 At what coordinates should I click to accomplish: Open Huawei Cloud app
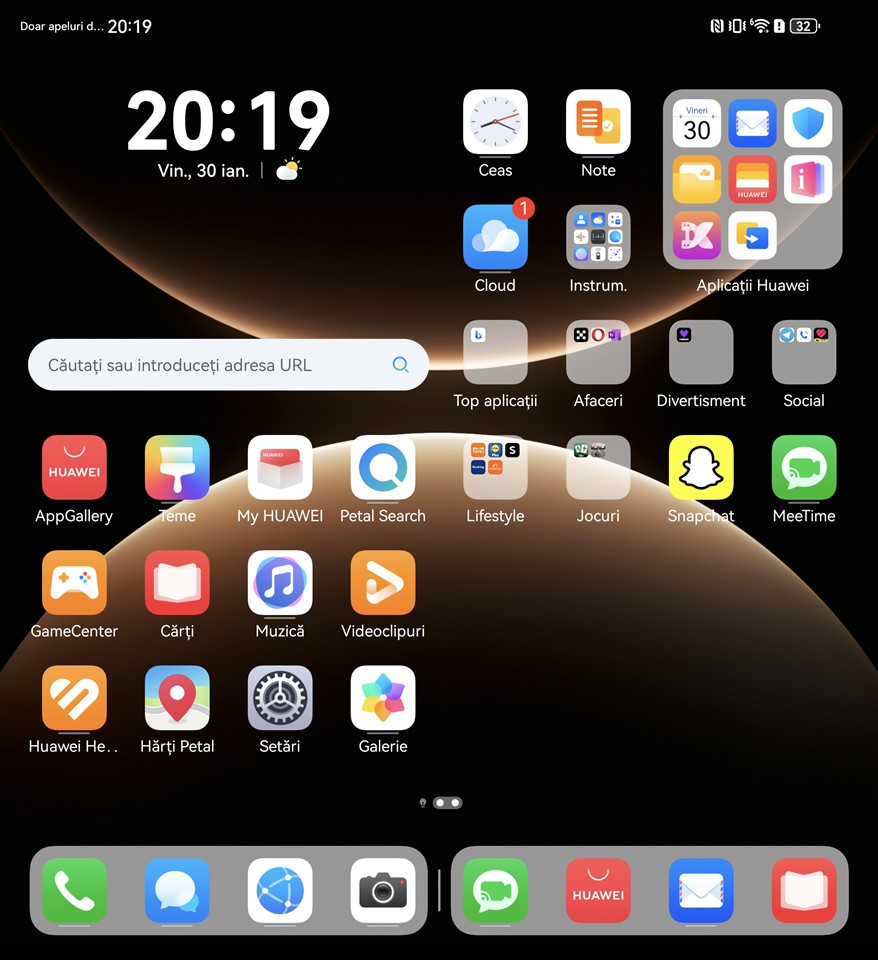pos(495,238)
